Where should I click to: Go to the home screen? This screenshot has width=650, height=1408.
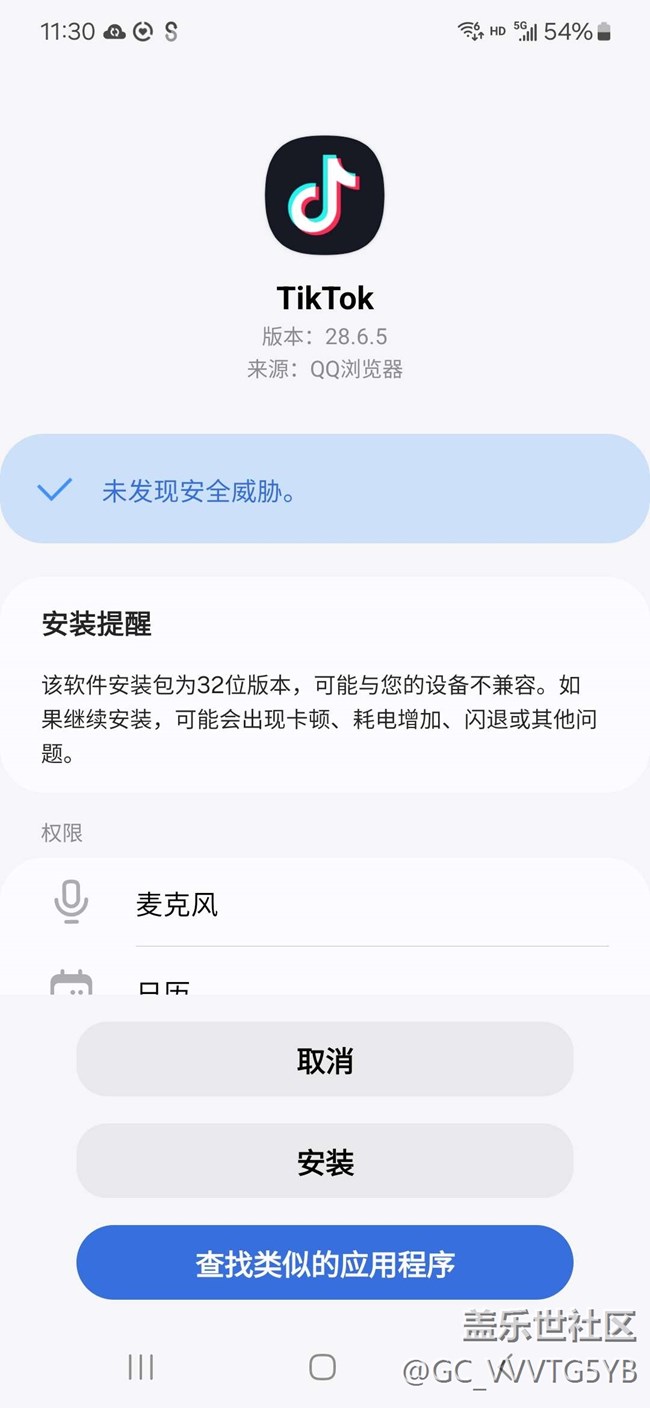[x=322, y=1368]
